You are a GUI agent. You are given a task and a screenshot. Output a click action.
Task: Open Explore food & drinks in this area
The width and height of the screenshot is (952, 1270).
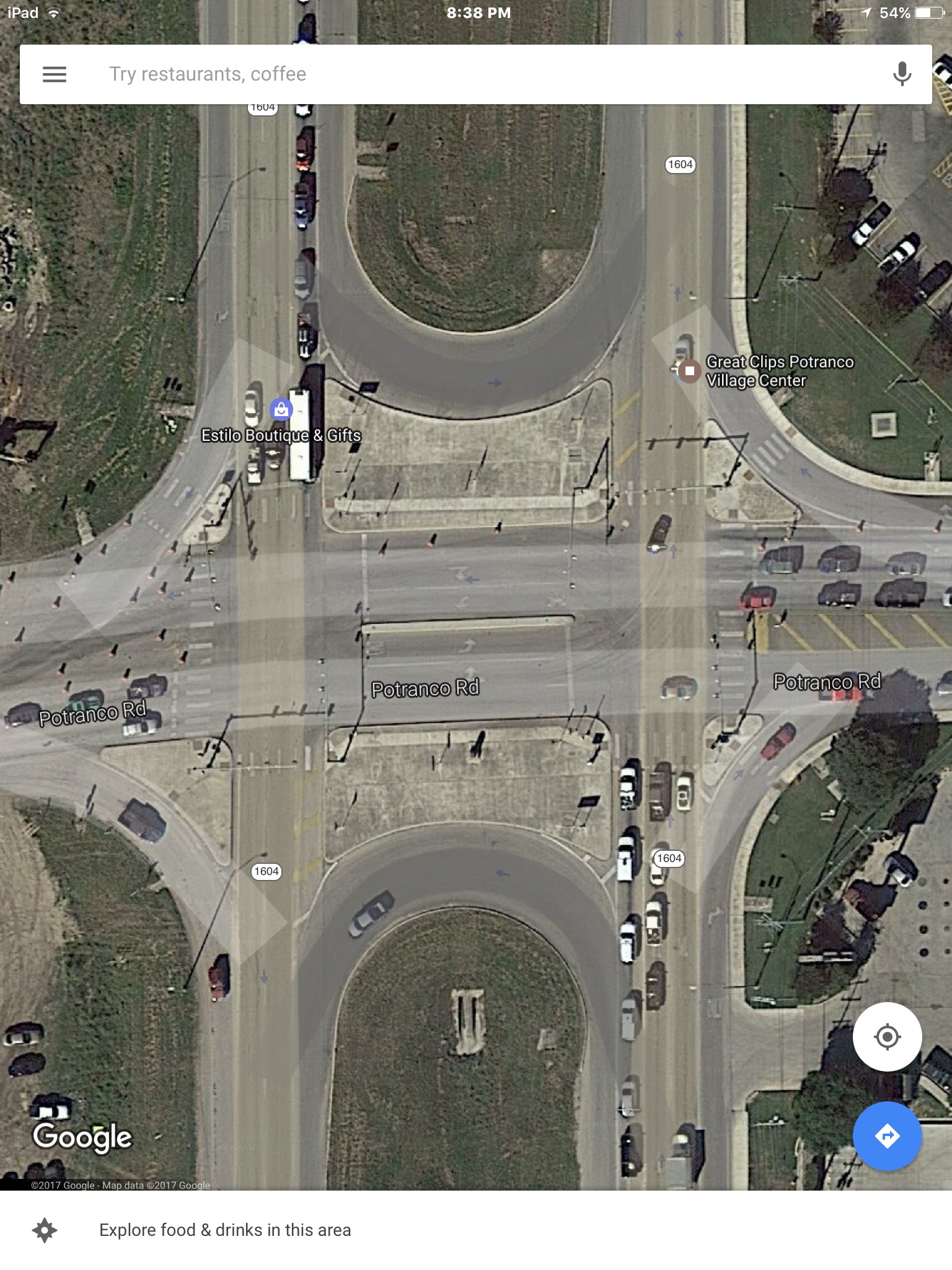tap(225, 1230)
